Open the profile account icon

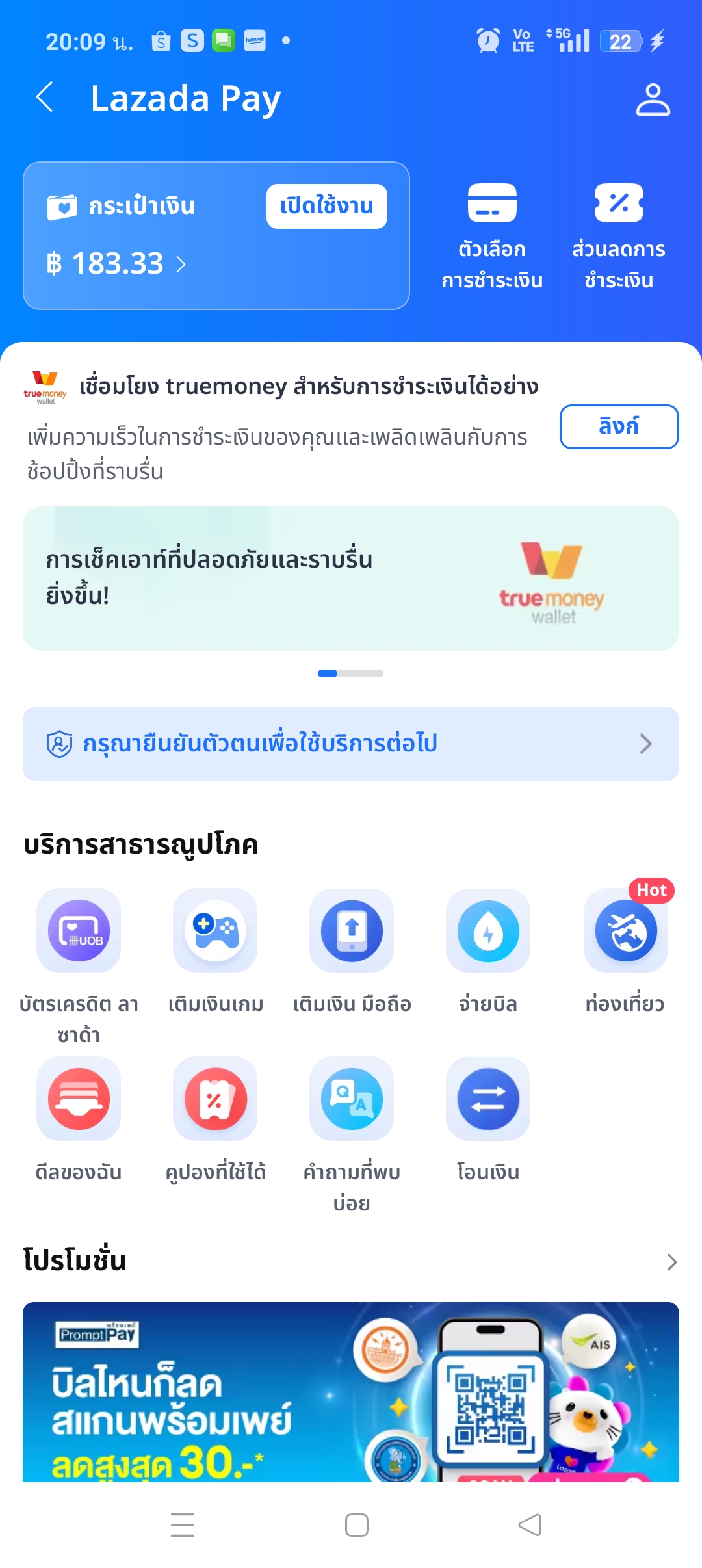653,99
